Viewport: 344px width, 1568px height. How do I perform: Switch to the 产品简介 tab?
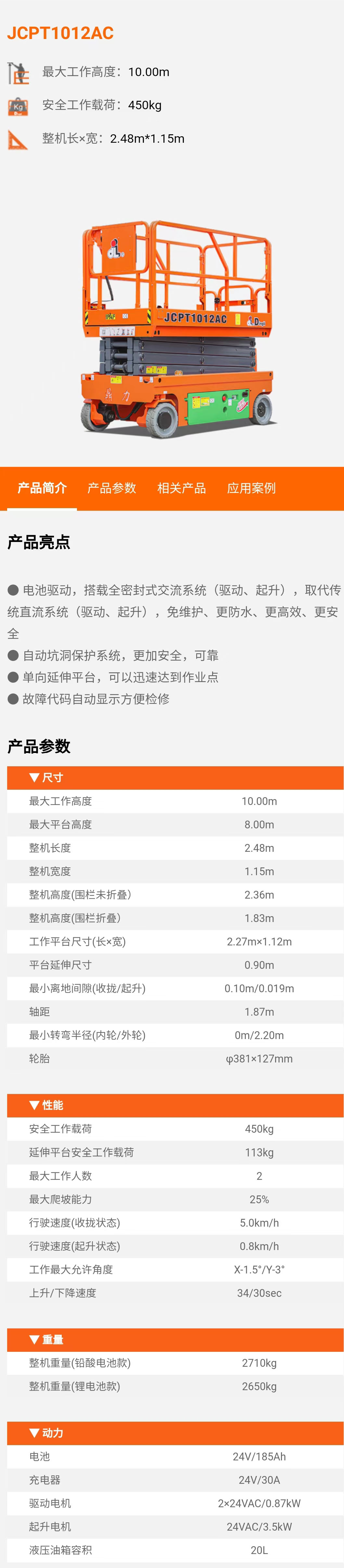click(x=42, y=488)
